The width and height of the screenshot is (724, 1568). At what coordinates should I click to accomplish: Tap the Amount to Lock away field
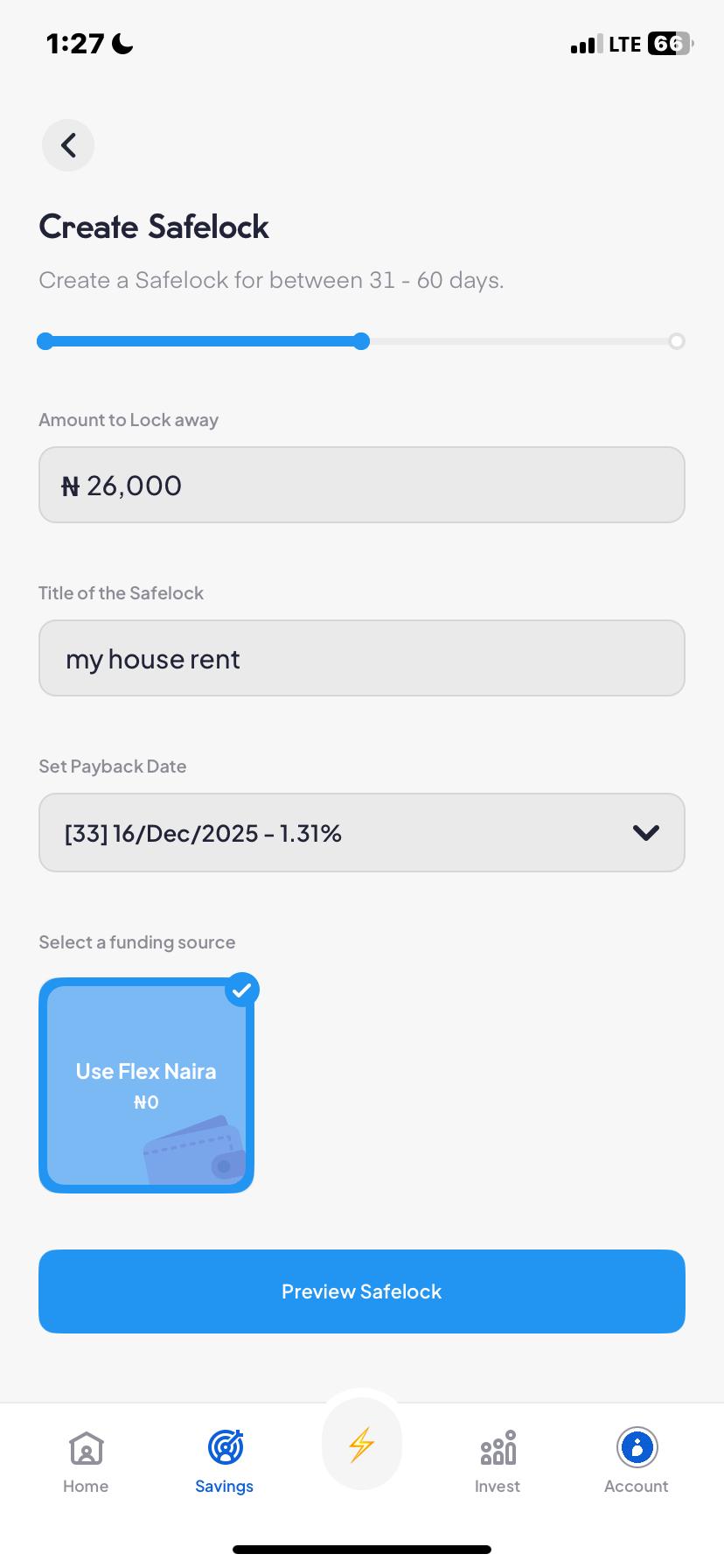click(361, 484)
